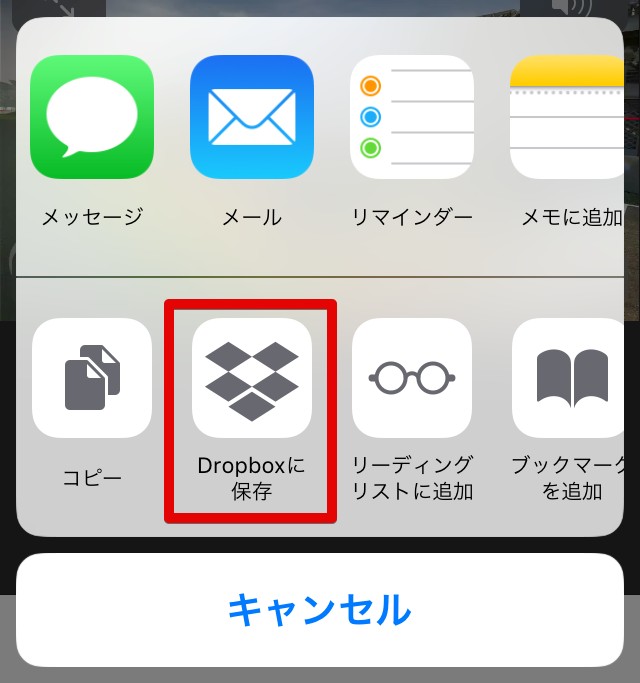Viewport: 640px width, 683px height.
Task: Choose Add to Notes (メモに追加)
Action: (x=571, y=117)
